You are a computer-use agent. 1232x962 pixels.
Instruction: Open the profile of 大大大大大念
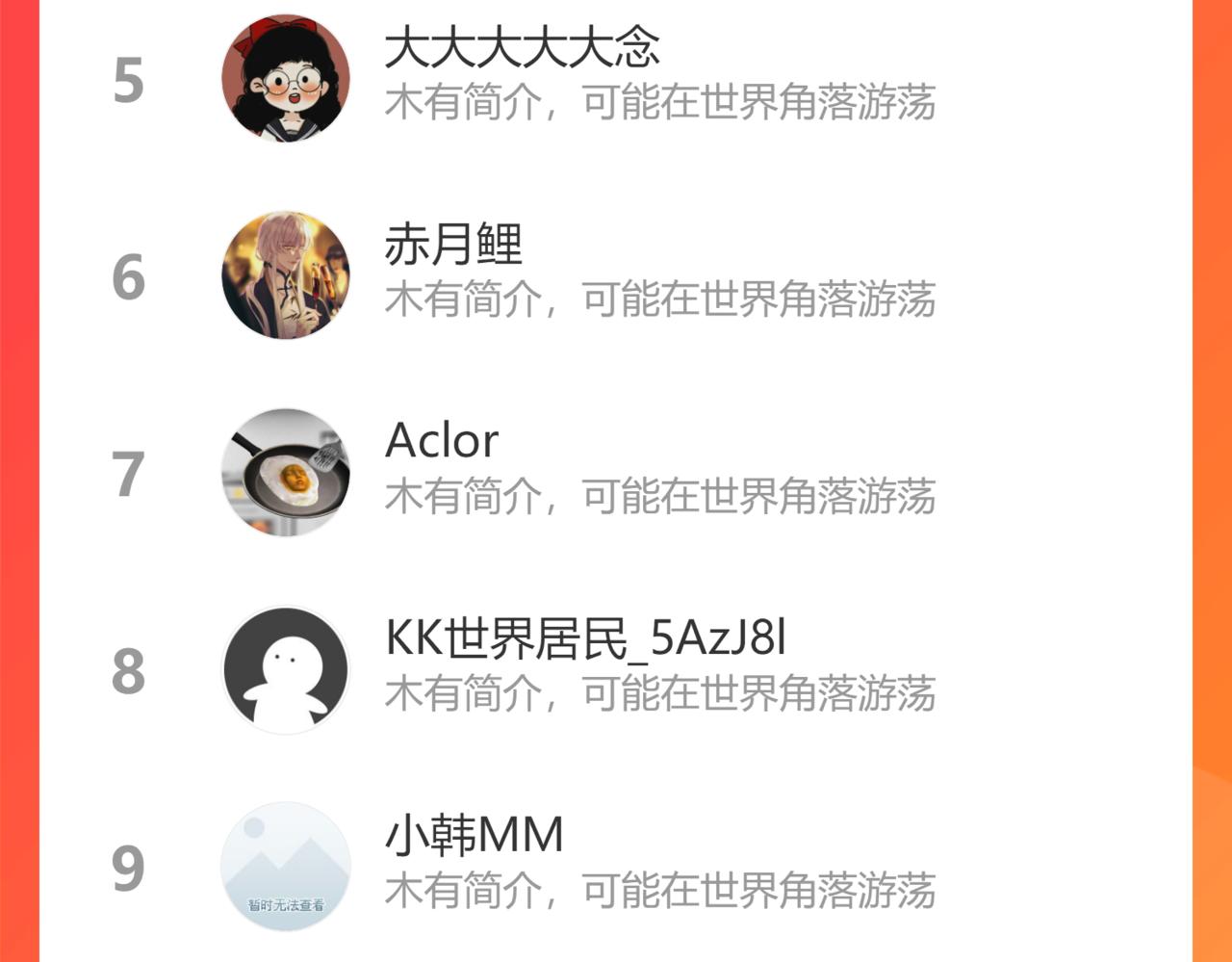521,48
